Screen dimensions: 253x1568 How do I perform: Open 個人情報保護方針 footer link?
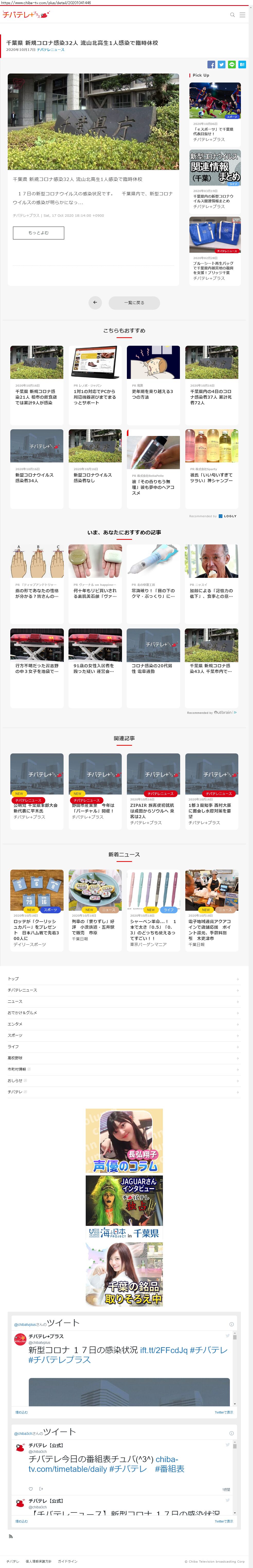point(38,1561)
